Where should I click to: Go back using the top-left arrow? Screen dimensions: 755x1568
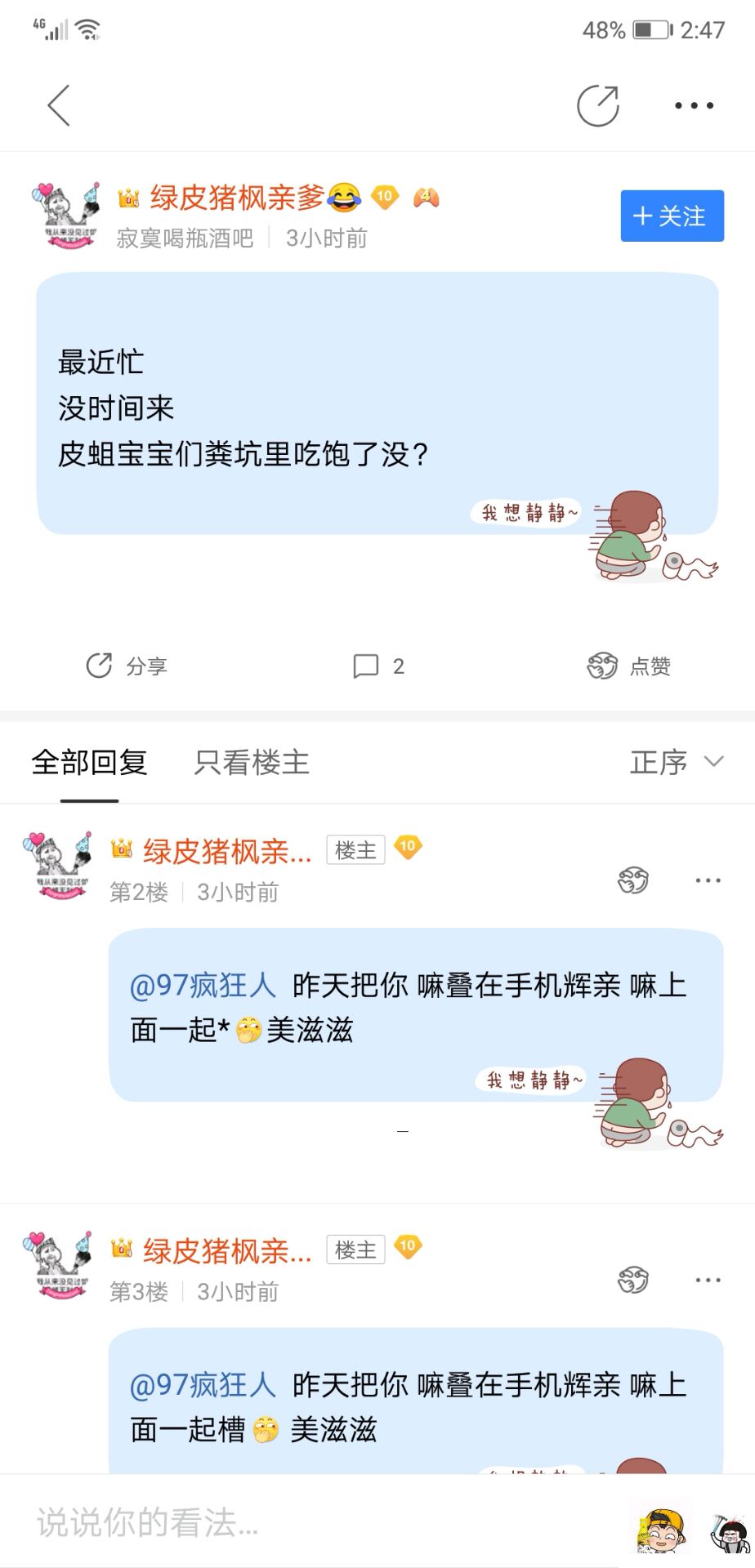tap(59, 105)
